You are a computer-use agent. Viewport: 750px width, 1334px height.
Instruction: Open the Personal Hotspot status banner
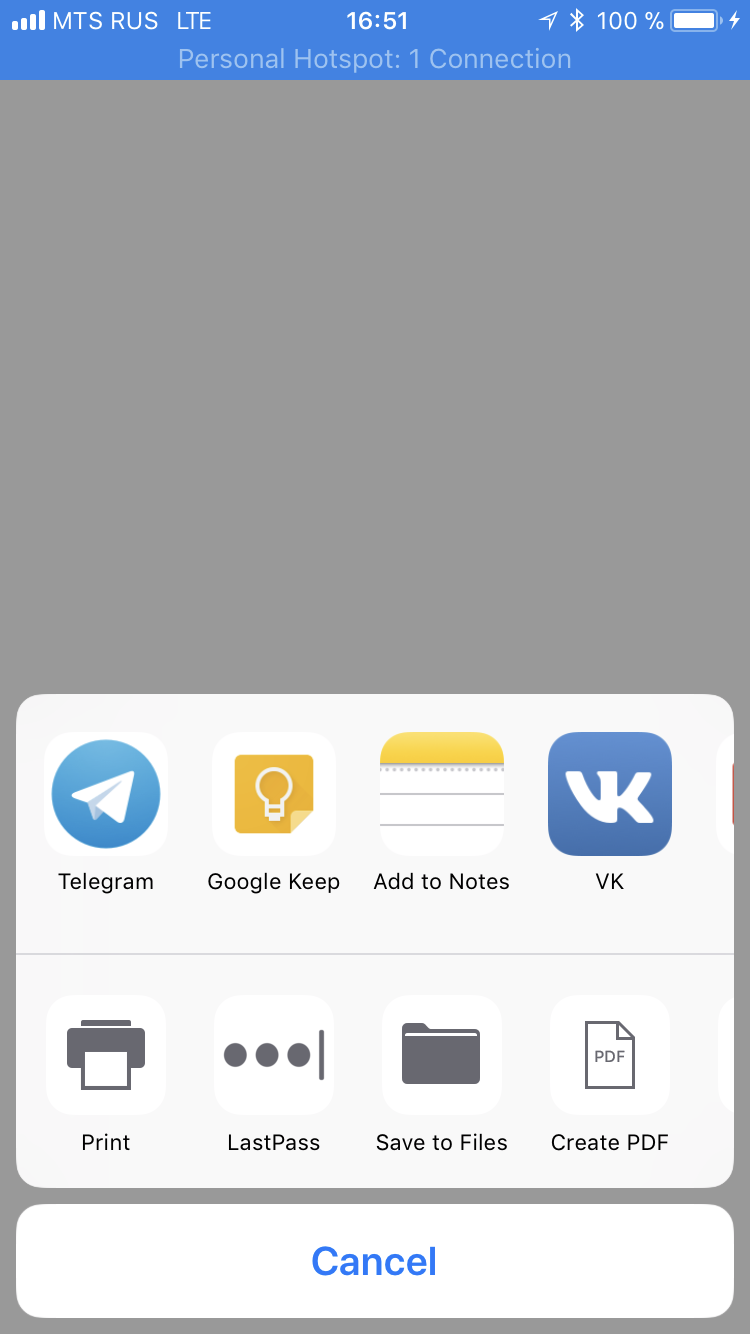[375, 59]
